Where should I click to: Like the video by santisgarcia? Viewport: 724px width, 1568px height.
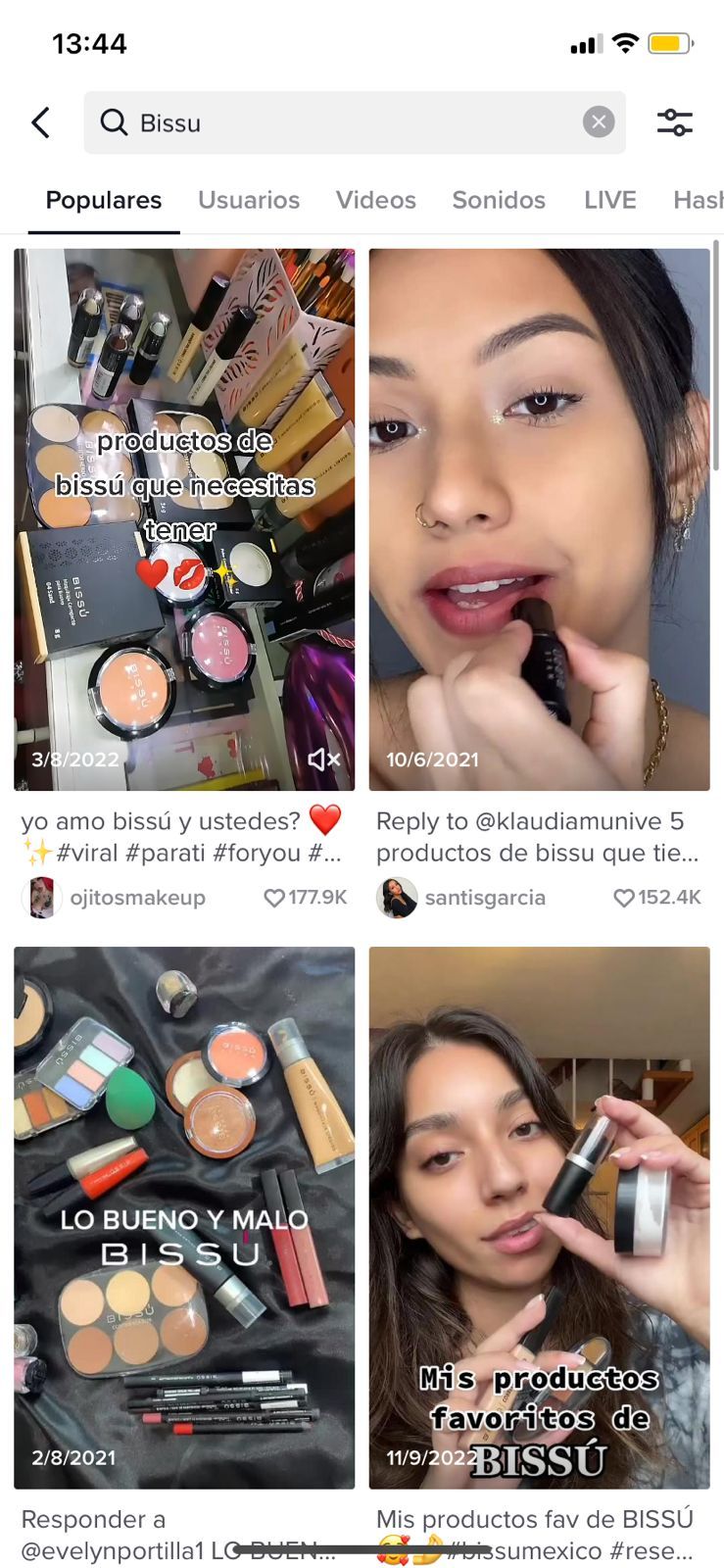624,898
